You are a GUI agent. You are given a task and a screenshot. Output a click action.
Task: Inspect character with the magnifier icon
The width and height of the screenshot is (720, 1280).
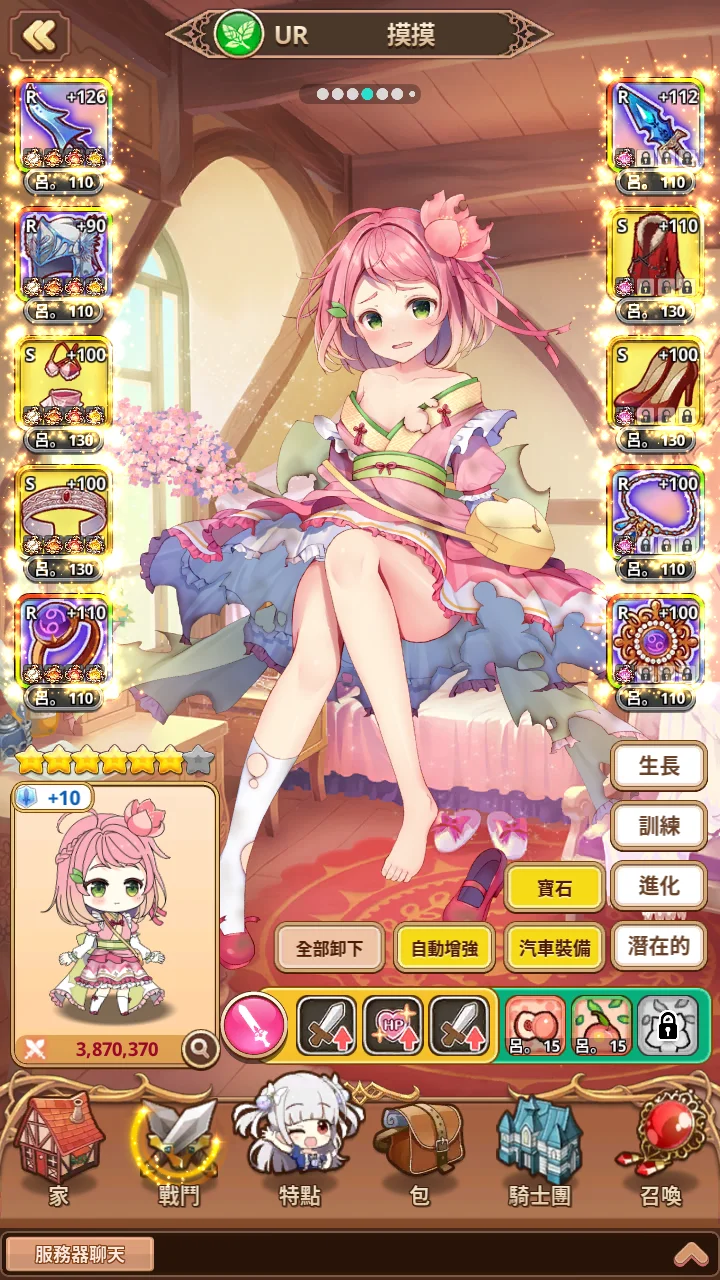click(x=201, y=1049)
